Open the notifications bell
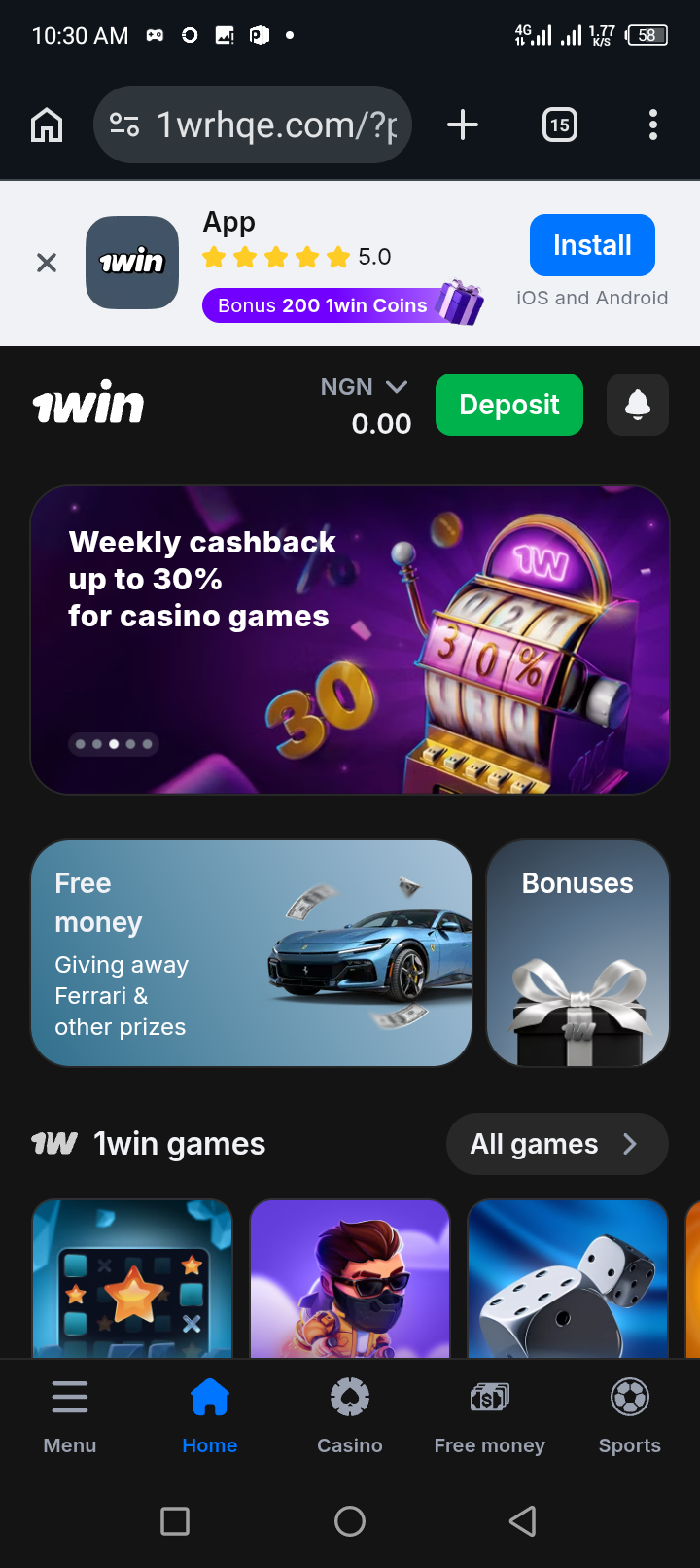This screenshot has height=1568, width=700. coord(638,405)
